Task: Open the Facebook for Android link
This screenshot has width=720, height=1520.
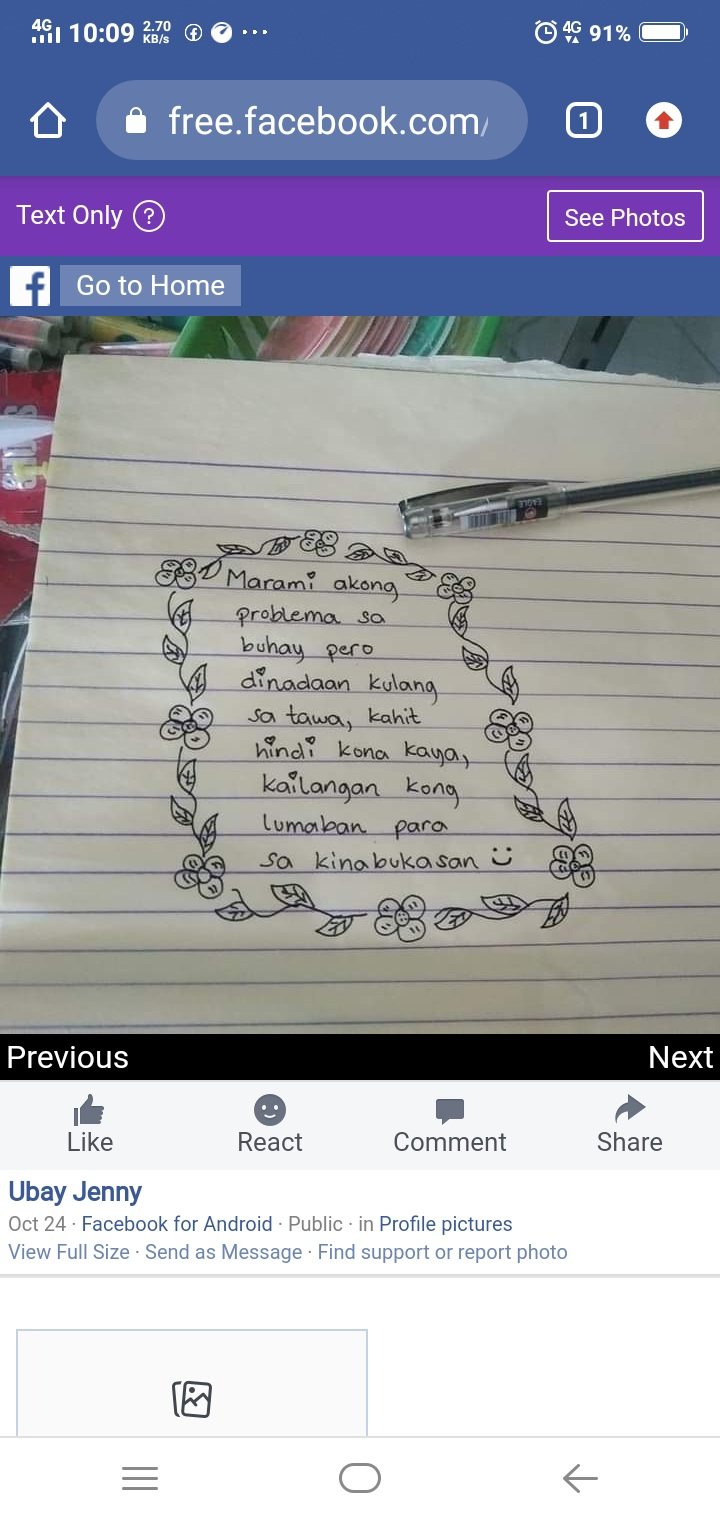Action: coord(177,1224)
